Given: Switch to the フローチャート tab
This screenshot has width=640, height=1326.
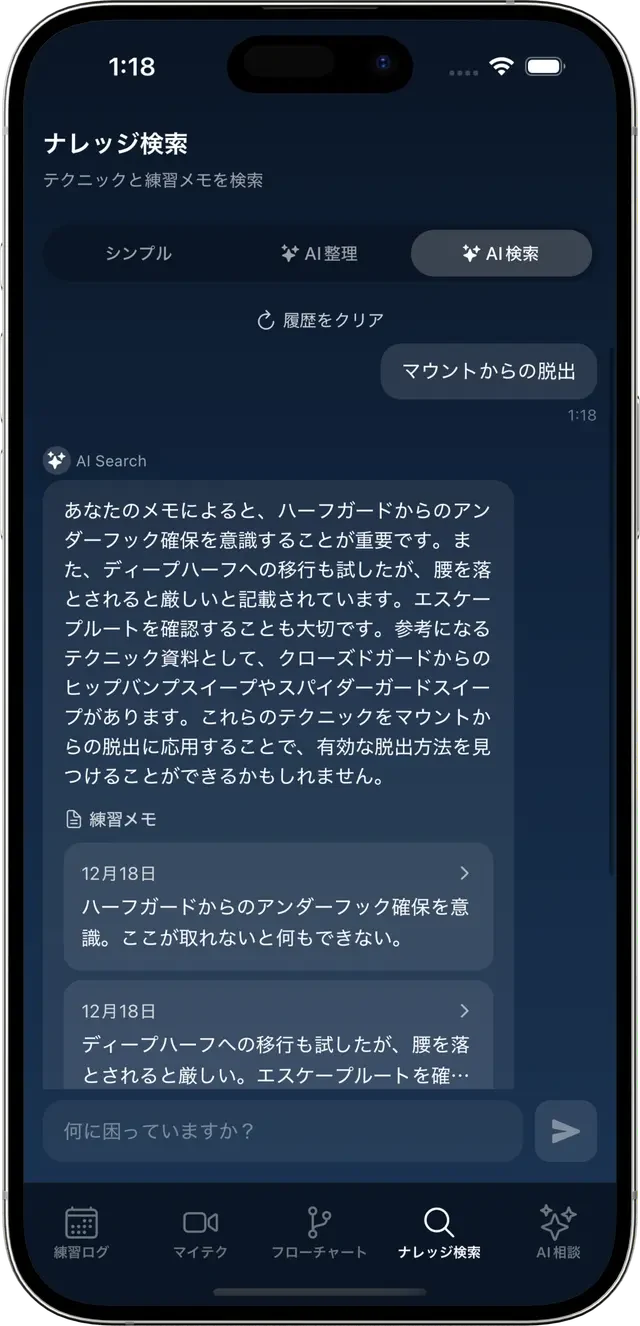Looking at the screenshot, I should 319,1232.
